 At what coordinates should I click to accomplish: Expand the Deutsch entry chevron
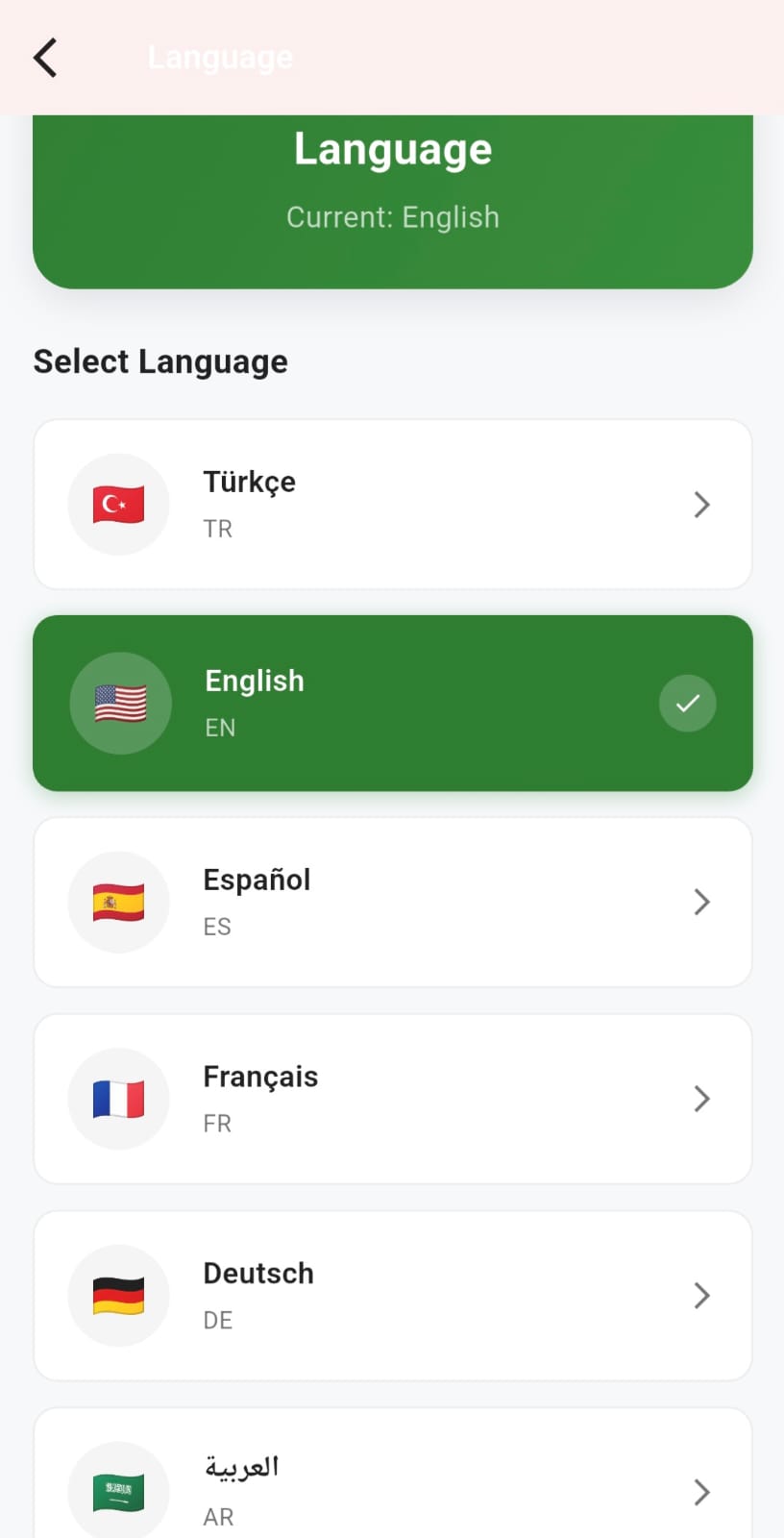coord(701,1295)
